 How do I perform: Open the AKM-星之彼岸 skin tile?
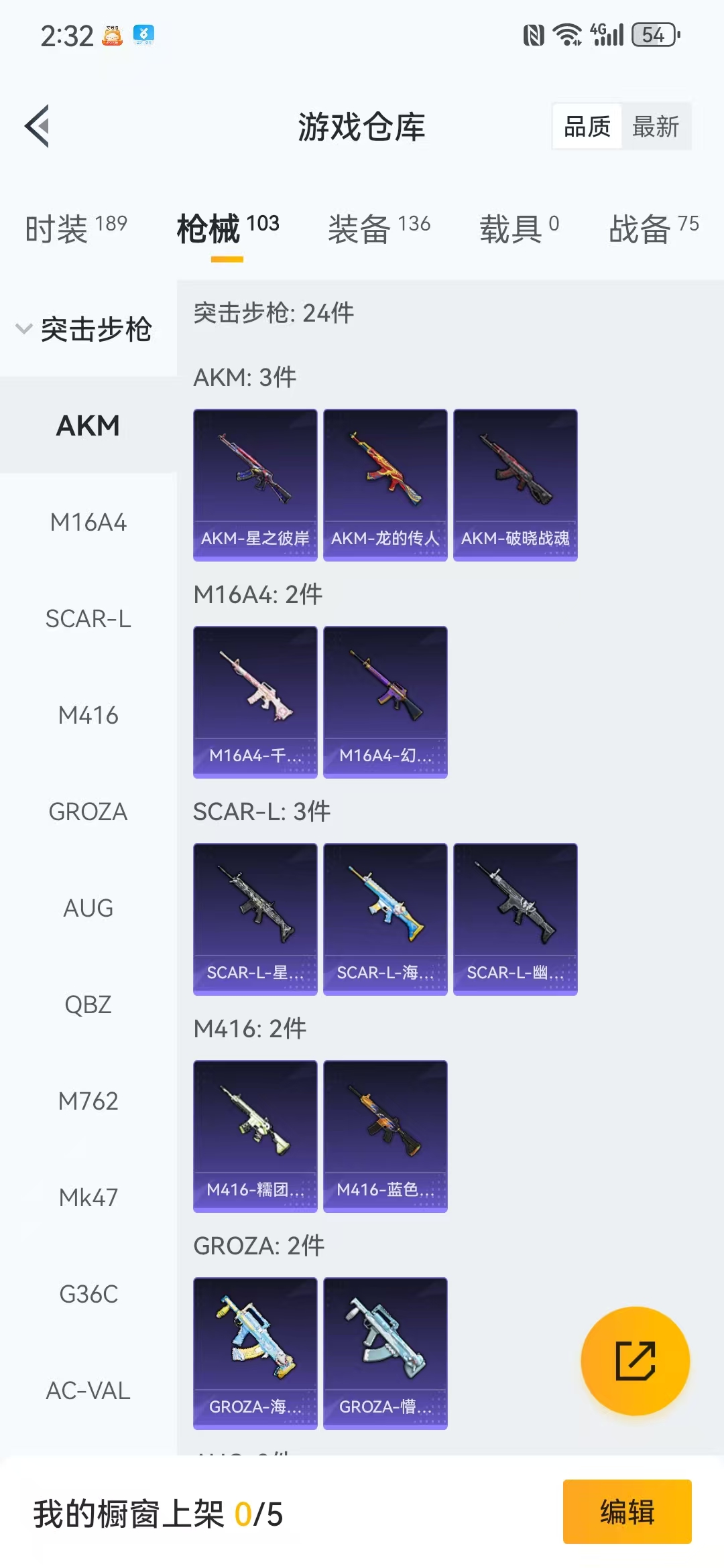[x=255, y=484]
